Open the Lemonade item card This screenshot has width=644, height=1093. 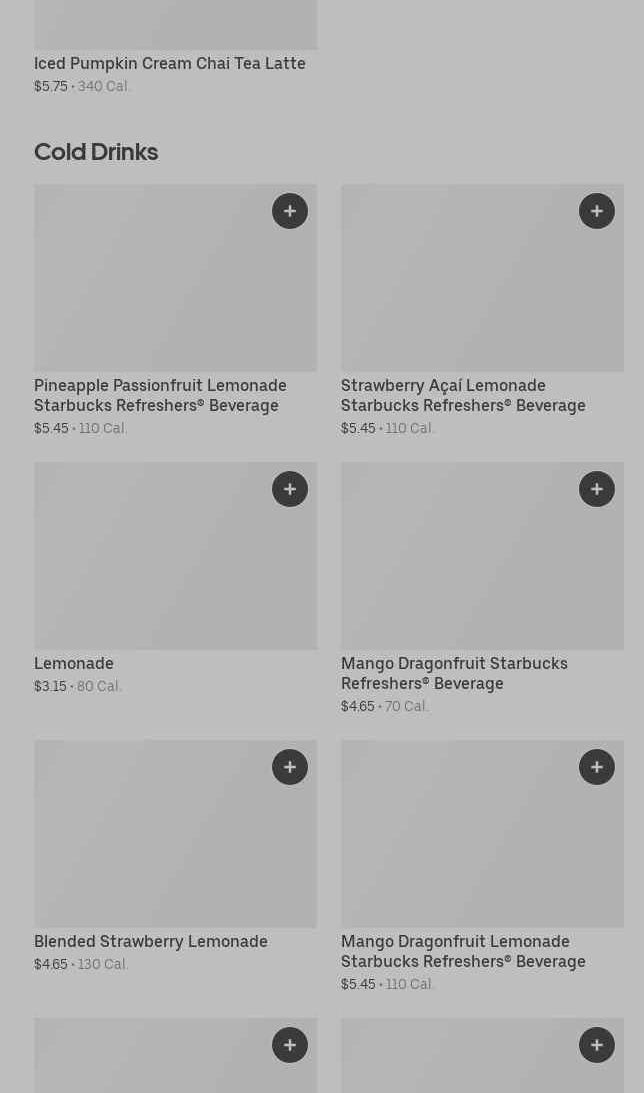74,663
